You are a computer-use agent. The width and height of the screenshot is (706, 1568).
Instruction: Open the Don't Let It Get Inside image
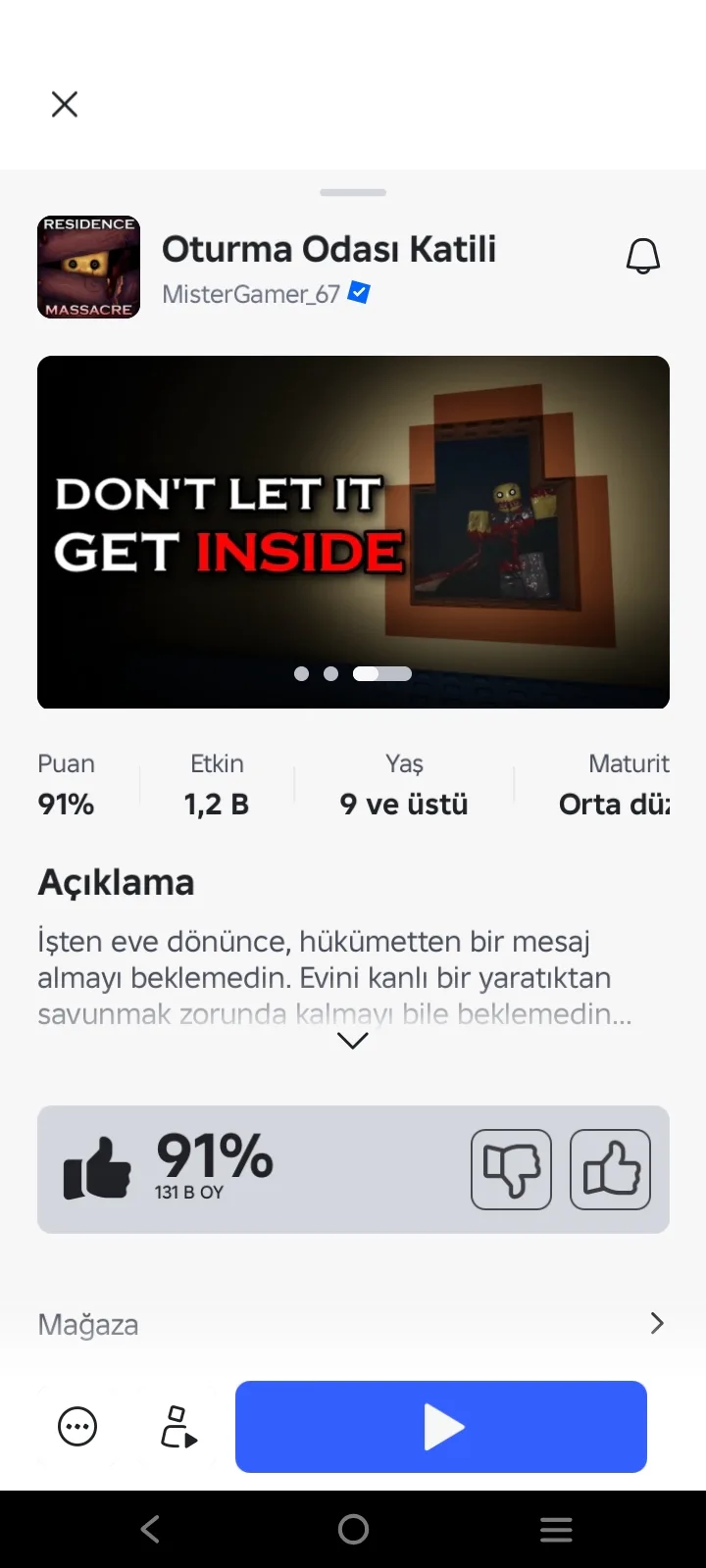click(353, 531)
